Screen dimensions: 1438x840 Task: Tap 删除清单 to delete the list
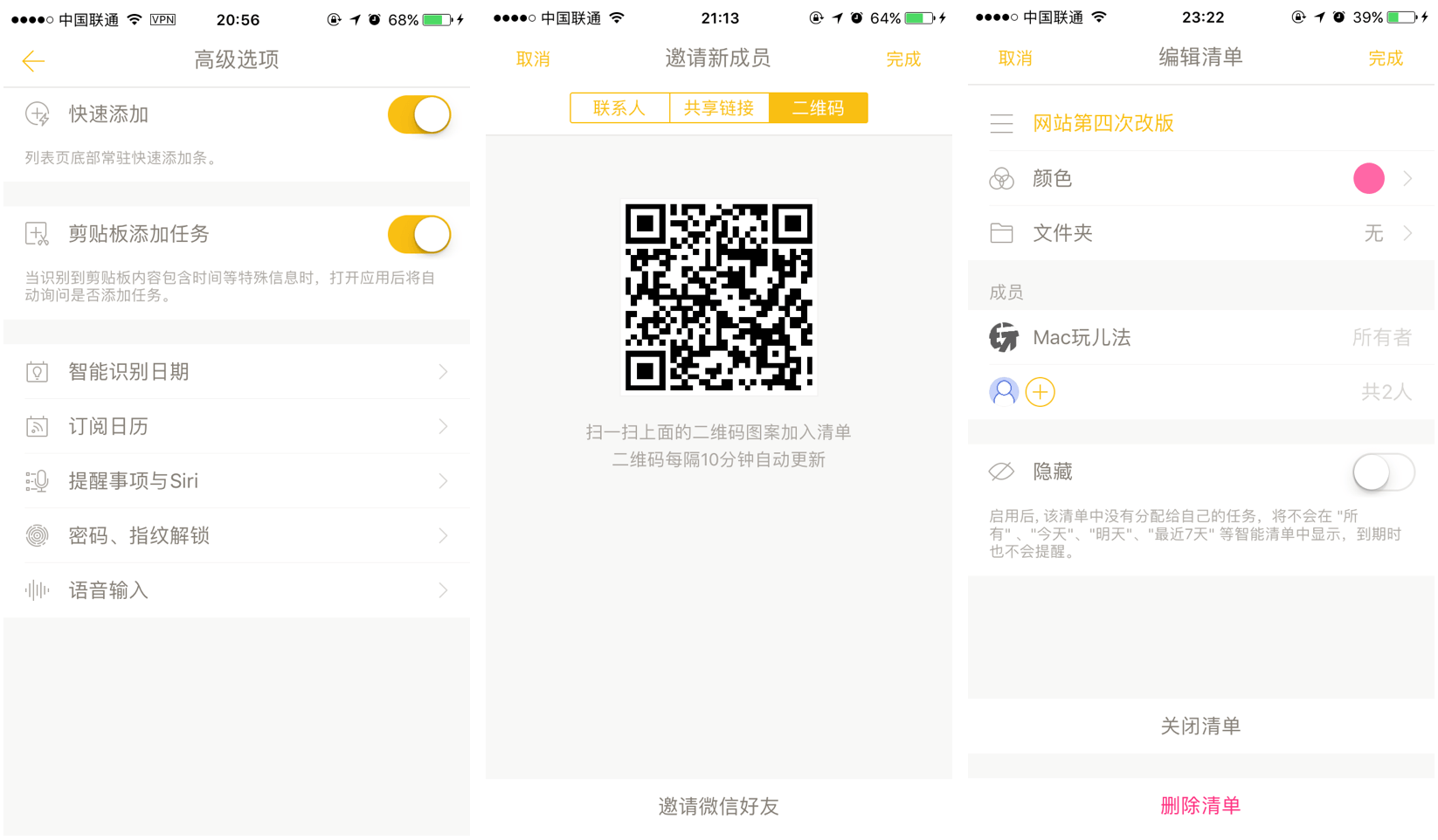click(1200, 806)
